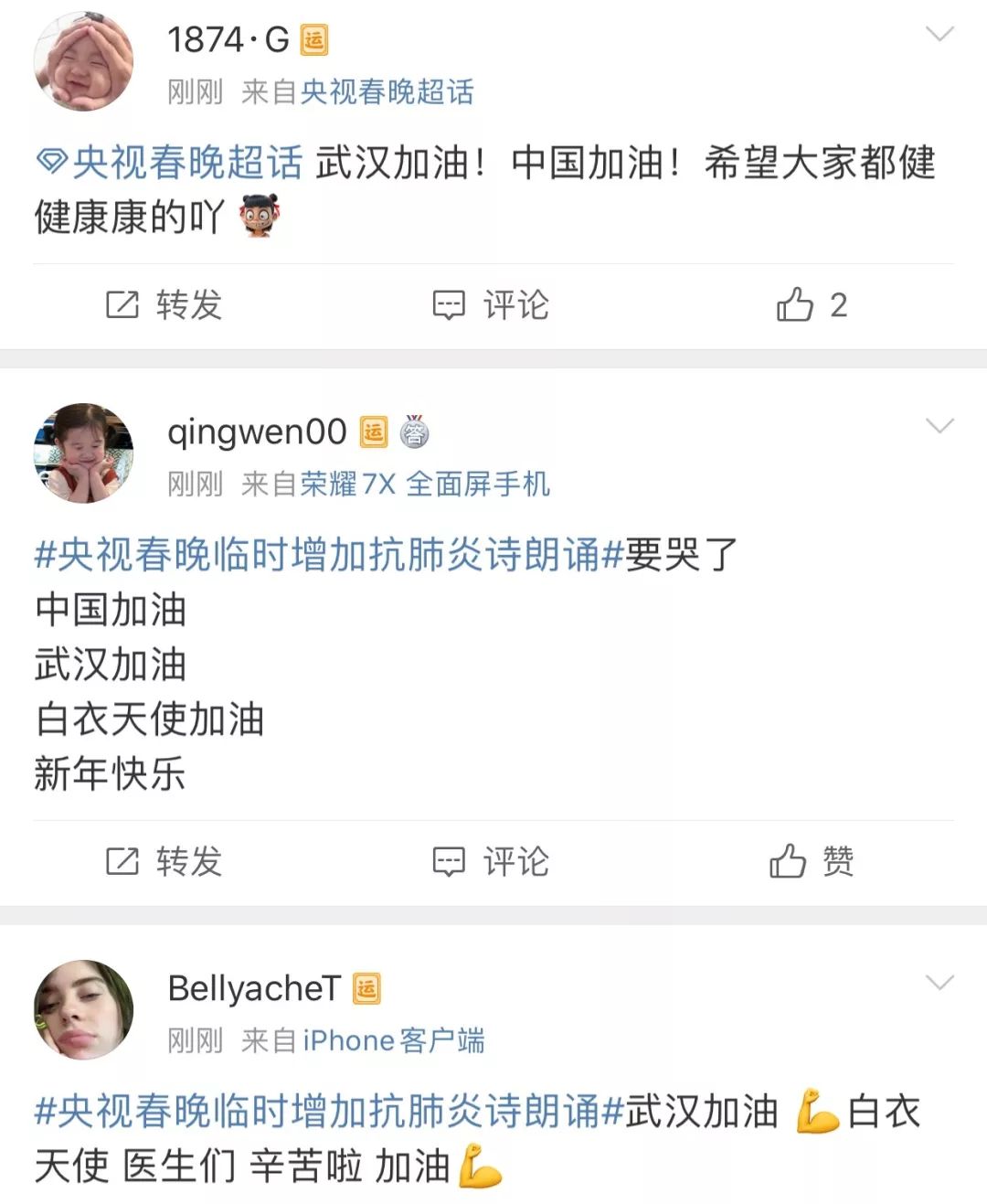Open hashtag in qingwen00's post

tap(329, 555)
